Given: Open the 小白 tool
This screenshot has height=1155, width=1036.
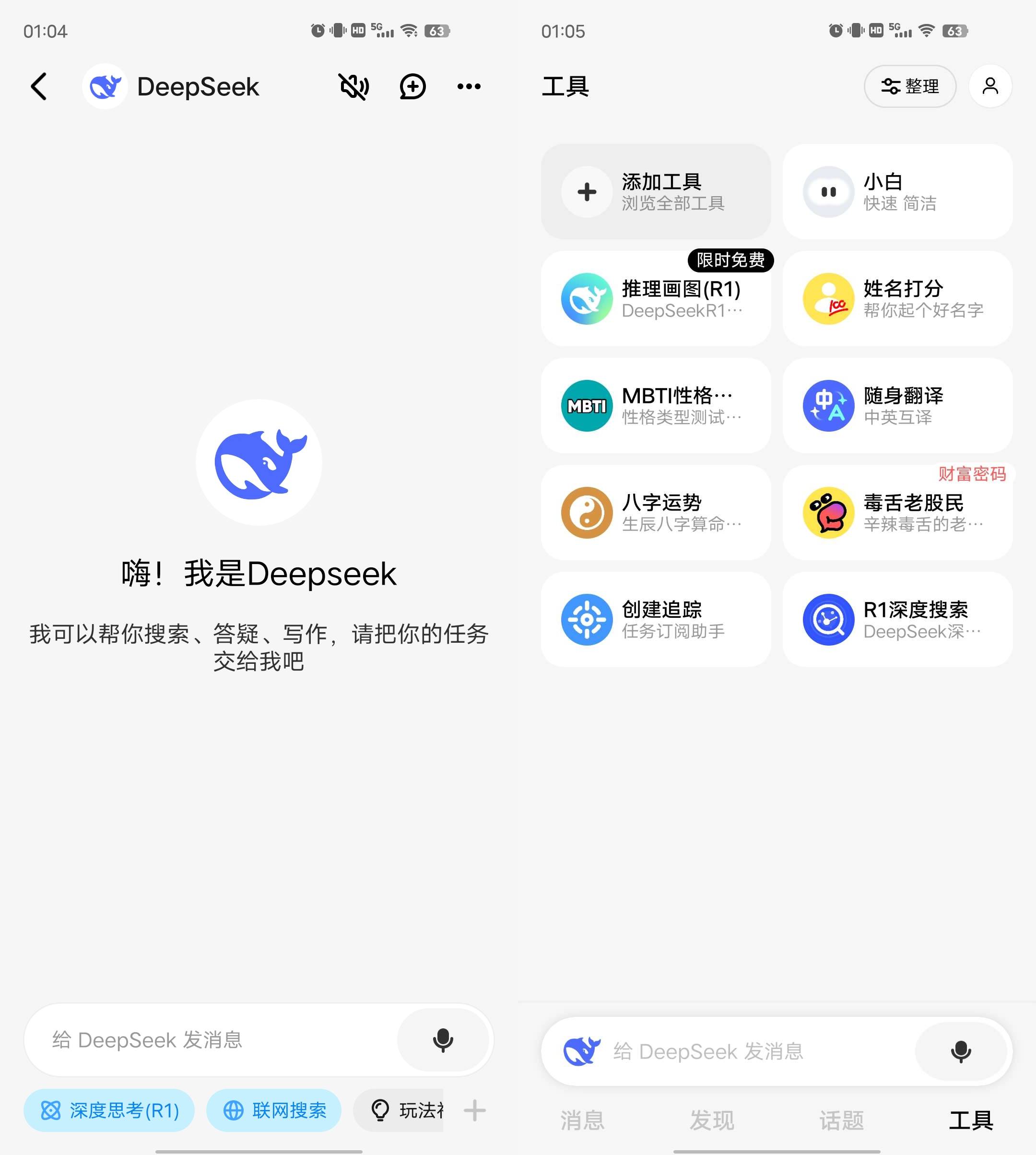Looking at the screenshot, I should (897, 192).
